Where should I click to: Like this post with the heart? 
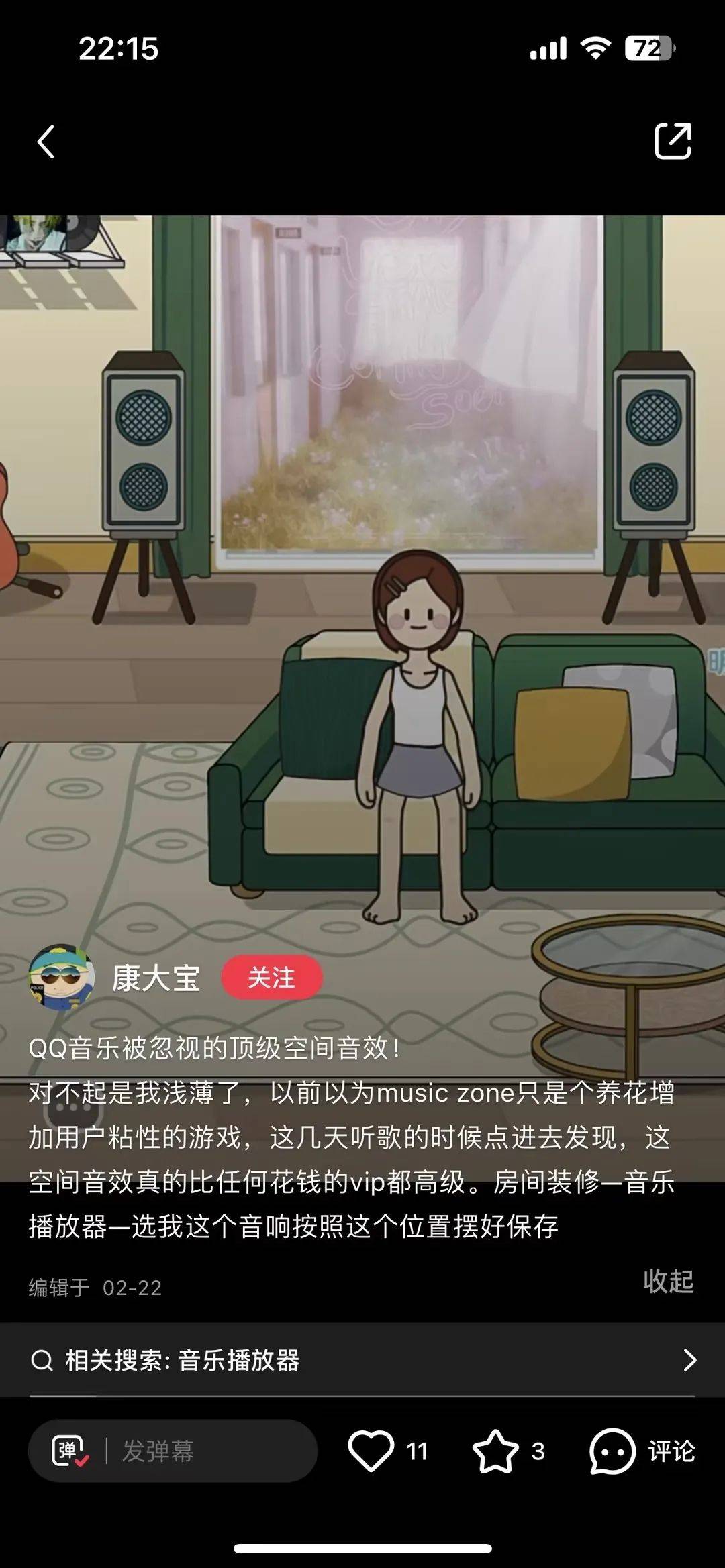coord(371,1451)
